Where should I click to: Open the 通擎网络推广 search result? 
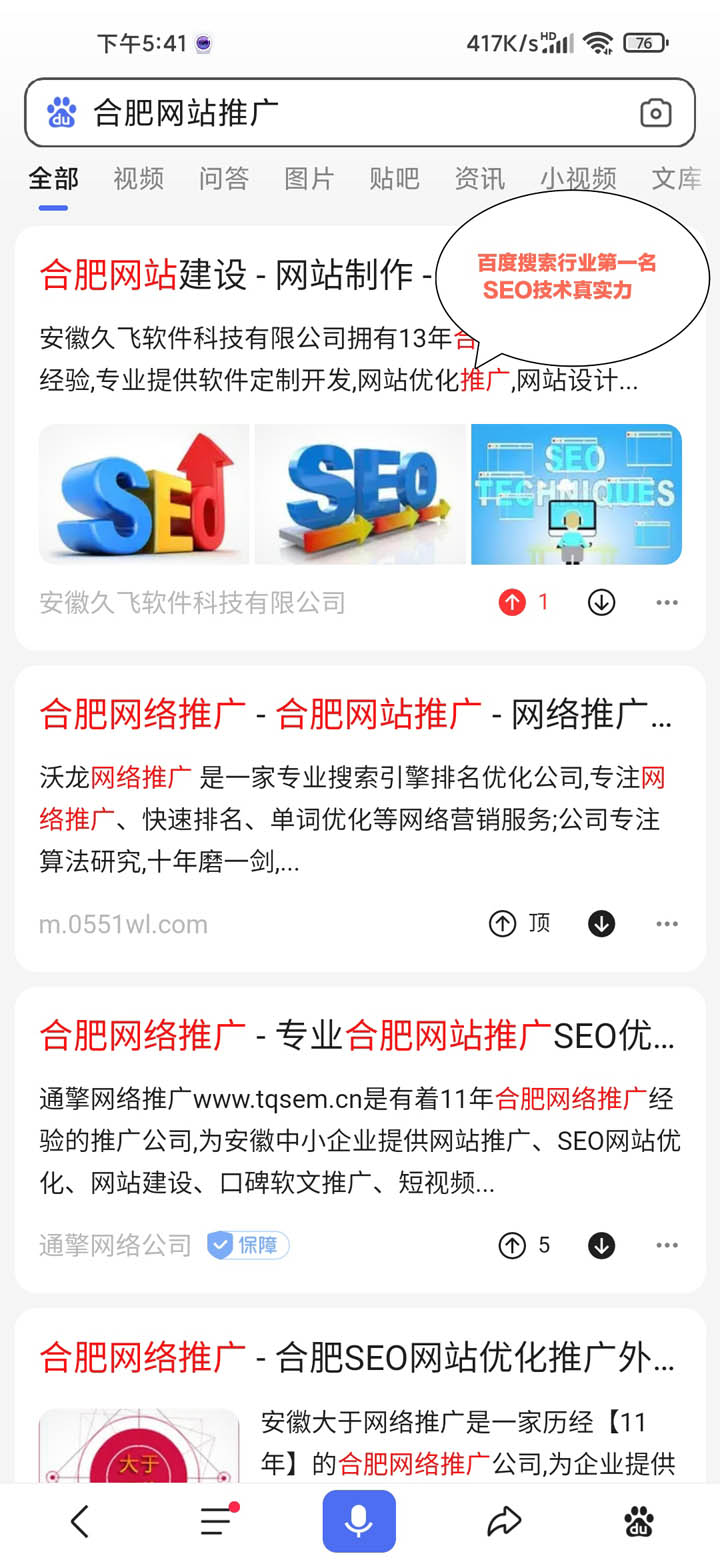[x=355, y=1036]
